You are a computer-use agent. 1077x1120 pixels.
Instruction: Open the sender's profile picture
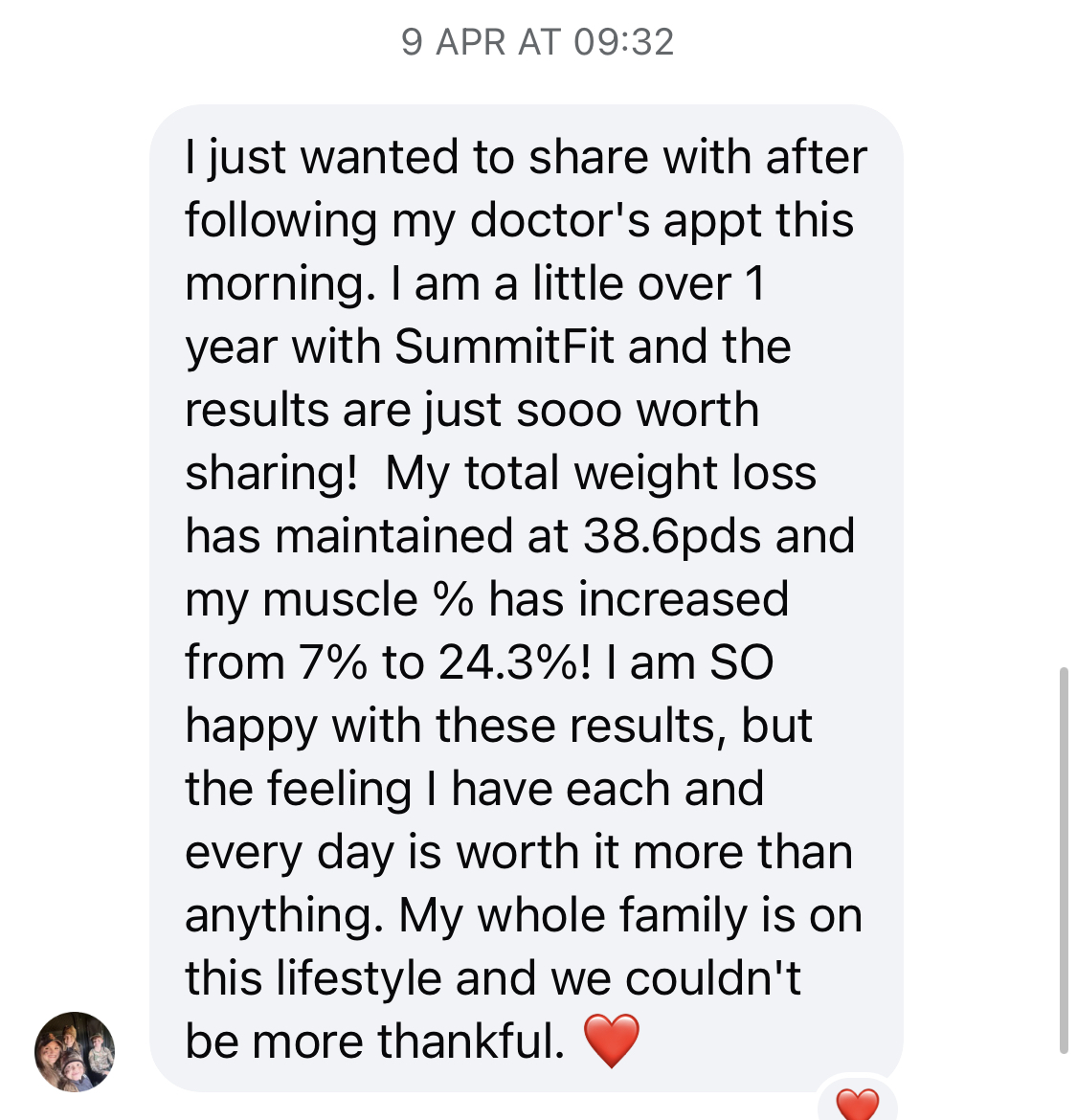click(75, 1051)
